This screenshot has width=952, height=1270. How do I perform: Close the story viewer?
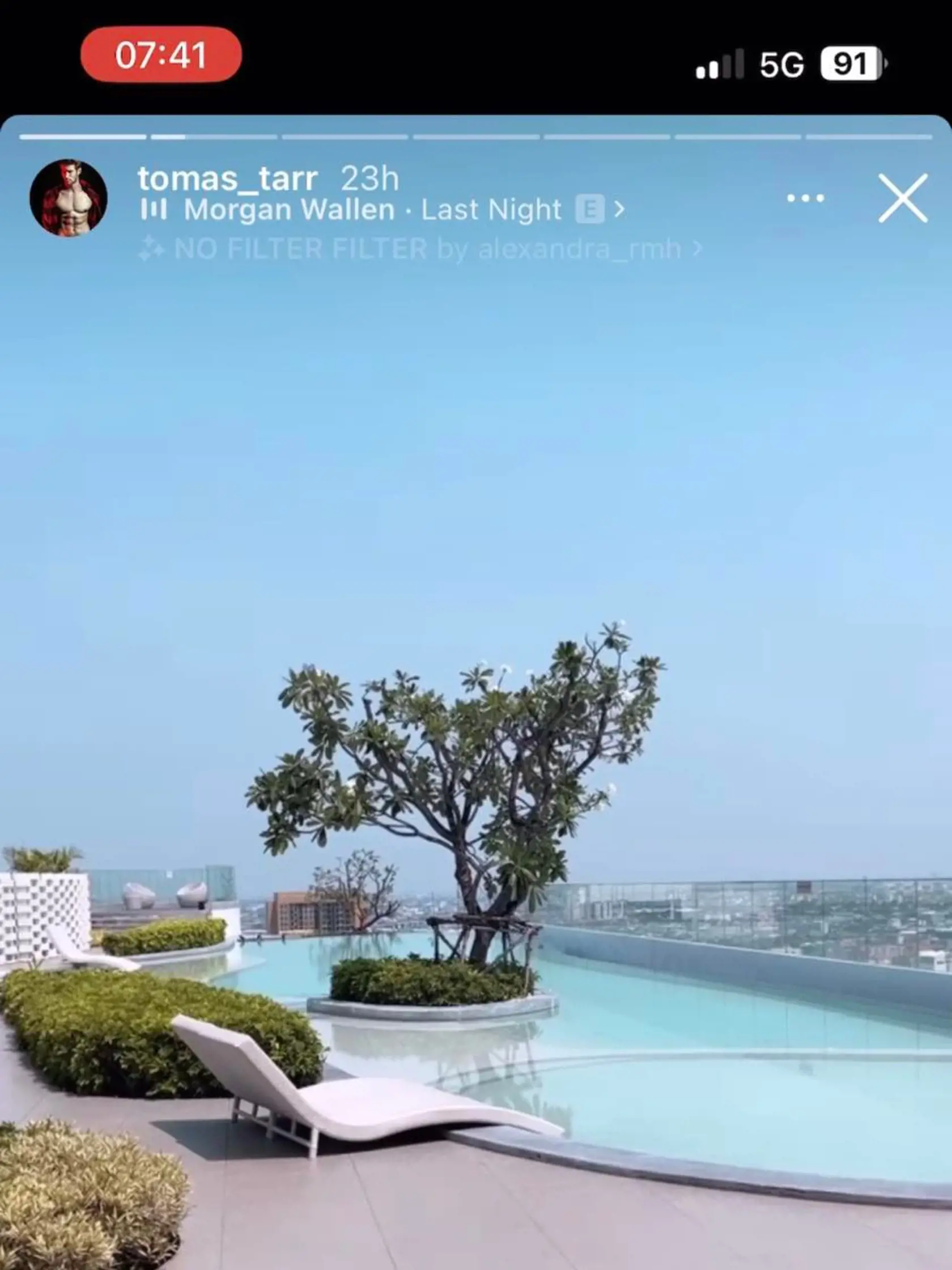pos(902,198)
